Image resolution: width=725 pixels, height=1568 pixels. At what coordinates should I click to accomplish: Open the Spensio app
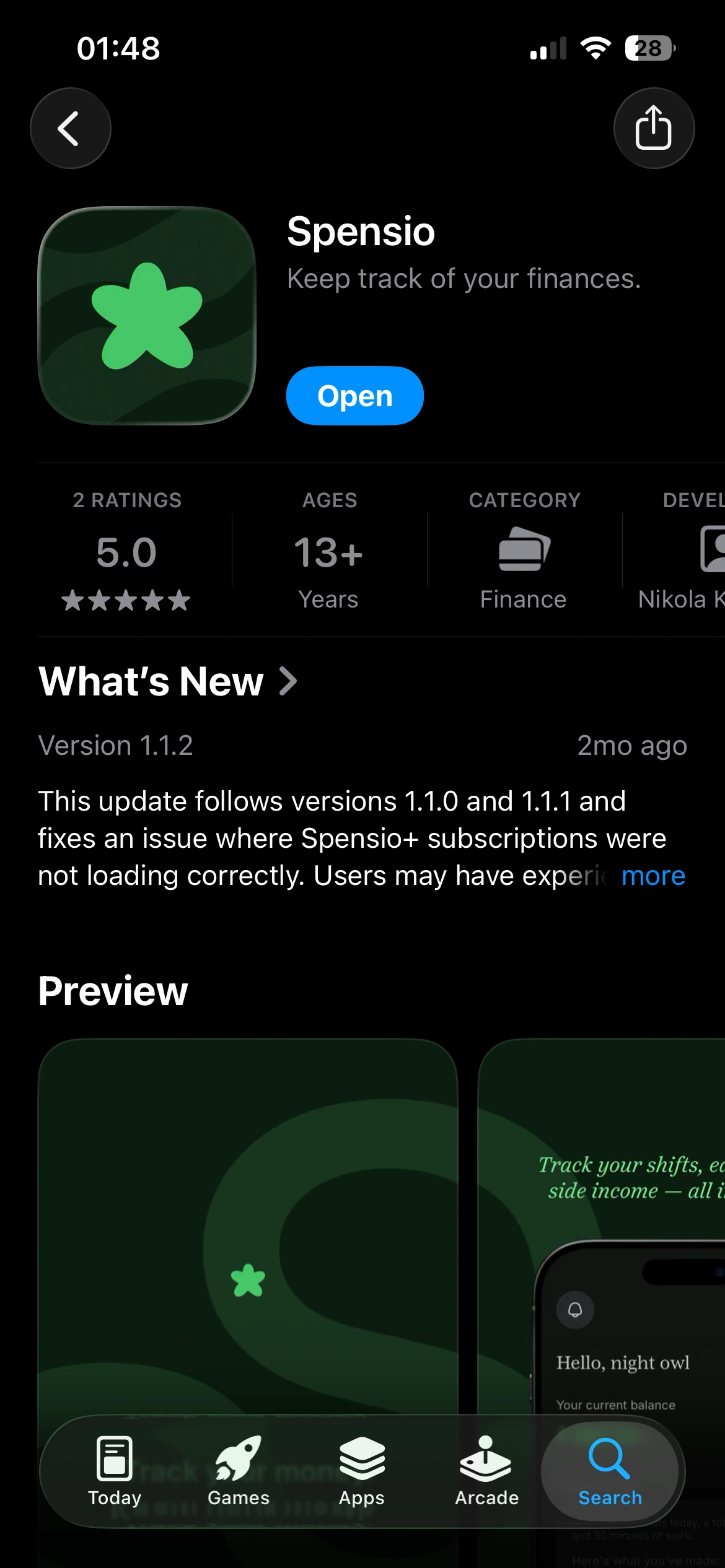point(354,396)
